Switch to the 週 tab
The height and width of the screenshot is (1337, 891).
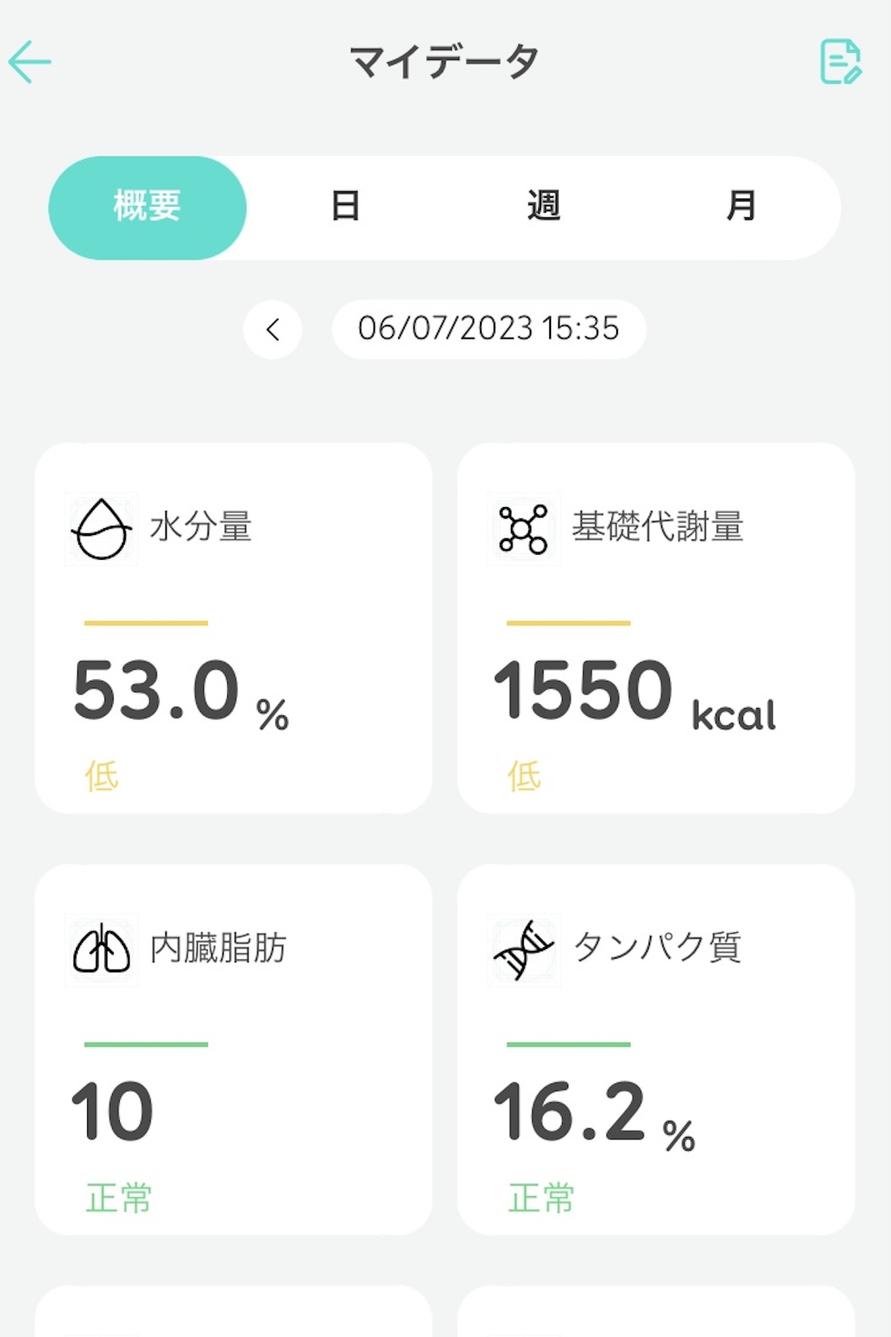point(544,207)
